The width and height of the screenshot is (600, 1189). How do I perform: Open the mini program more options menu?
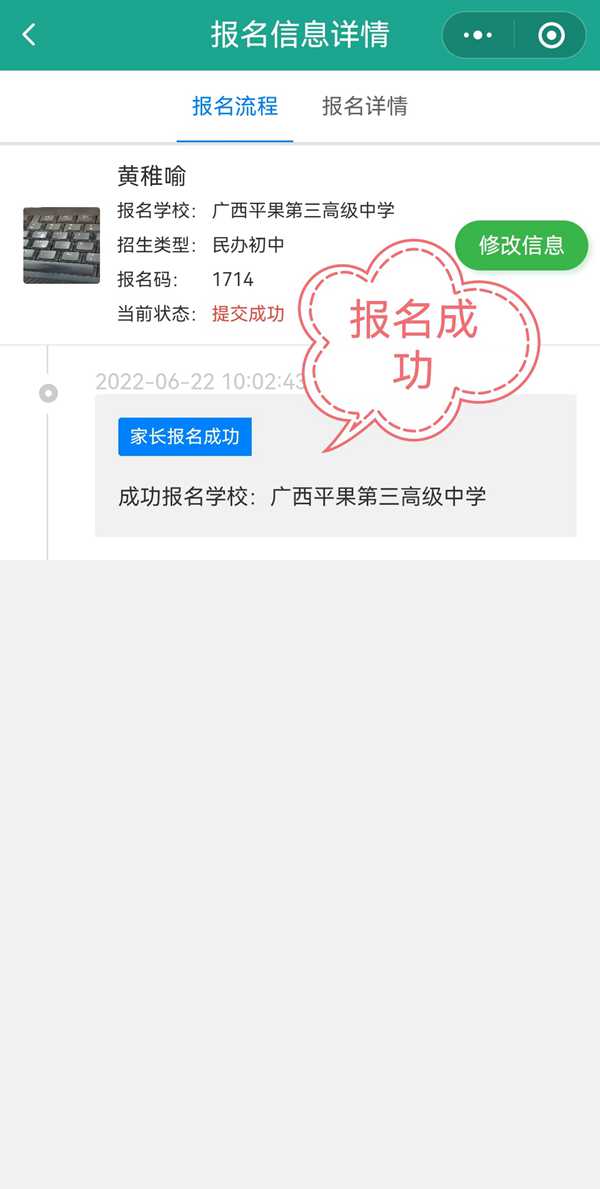click(479, 35)
